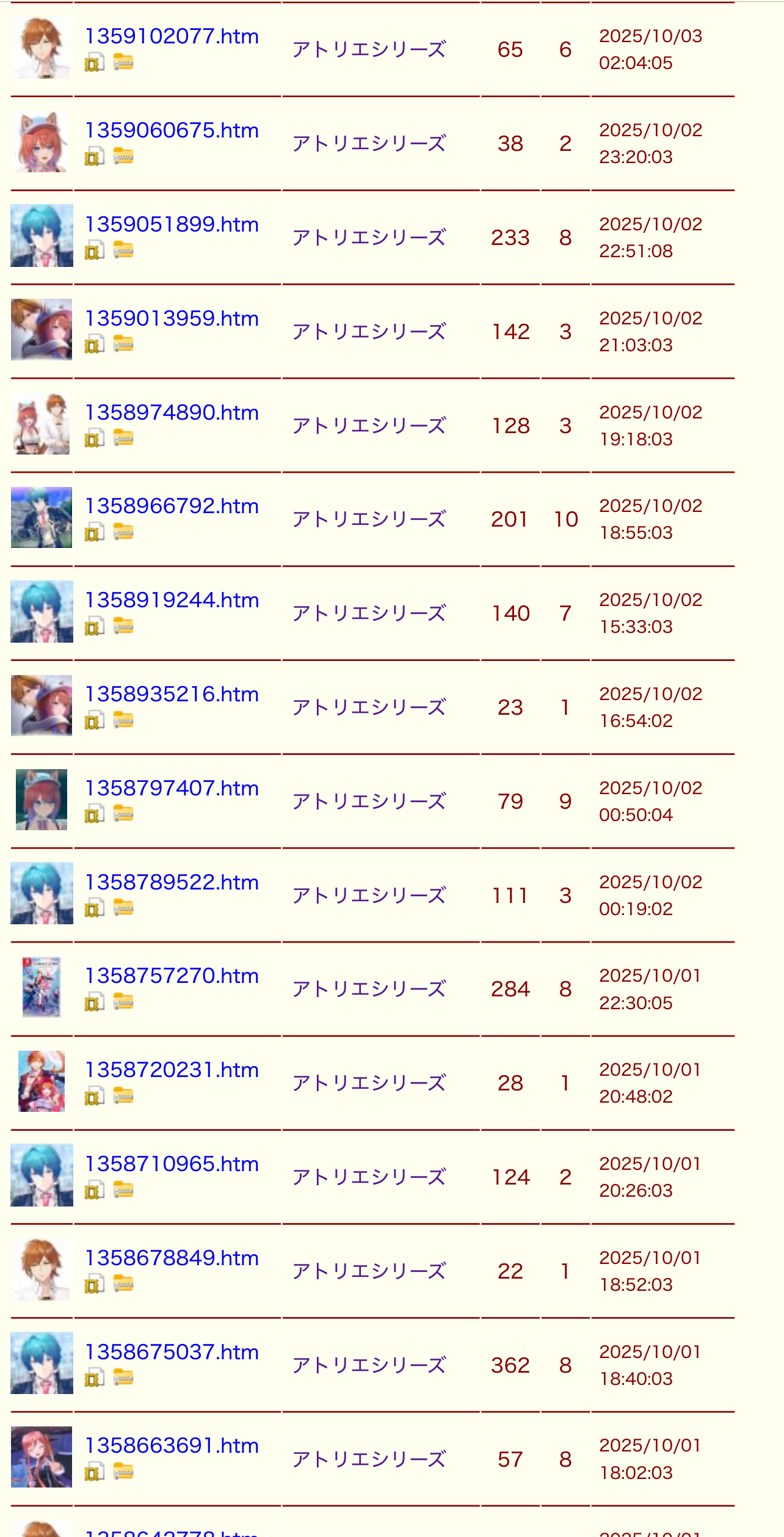Open the 1359051899.htm thread link
The height and width of the screenshot is (1537, 784).
[172, 225]
